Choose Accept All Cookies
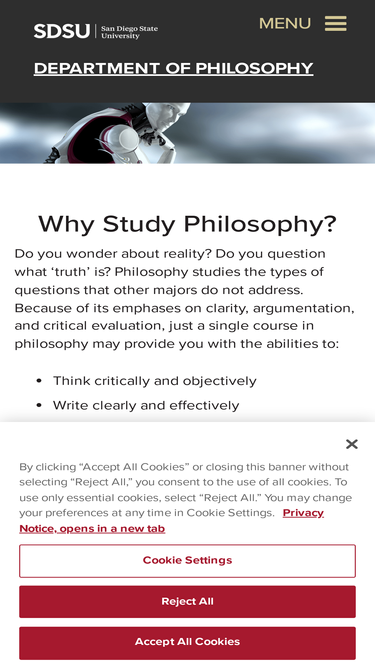 [x=188, y=642]
